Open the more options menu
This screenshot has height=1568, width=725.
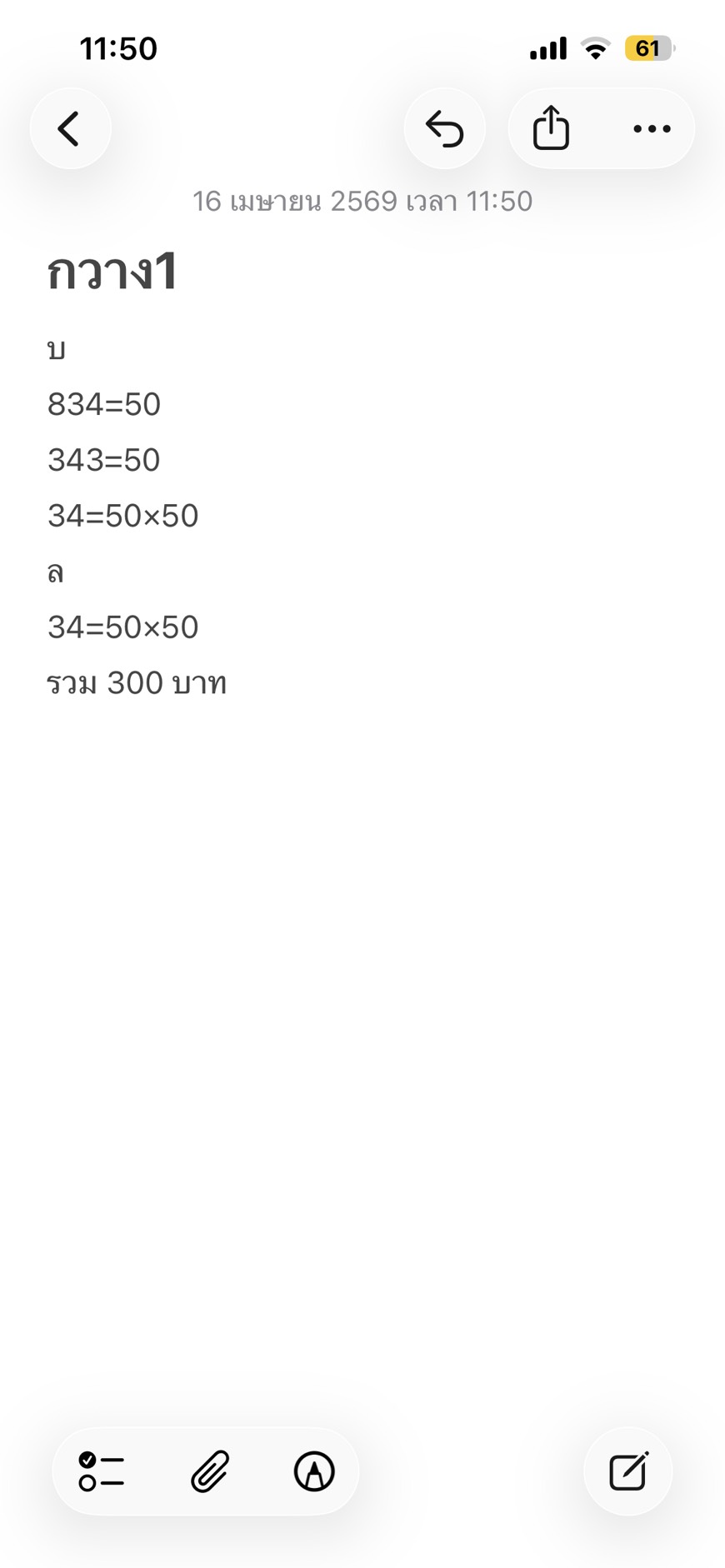(652, 129)
